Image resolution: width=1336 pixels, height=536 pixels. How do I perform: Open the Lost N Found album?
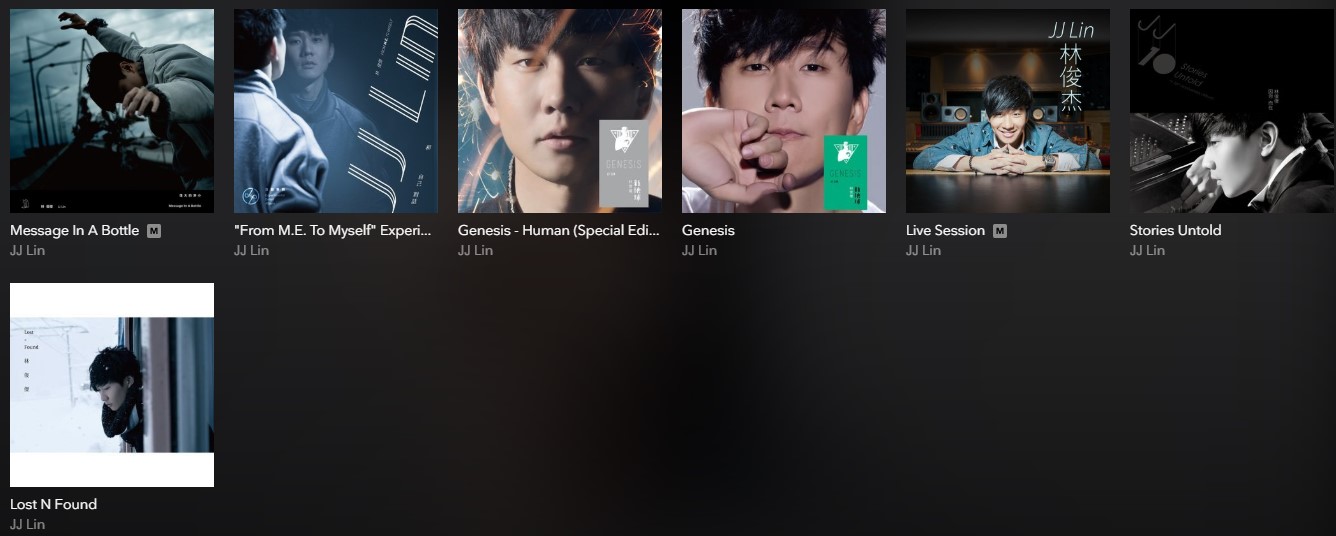pyautogui.click(x=112, y=385)
